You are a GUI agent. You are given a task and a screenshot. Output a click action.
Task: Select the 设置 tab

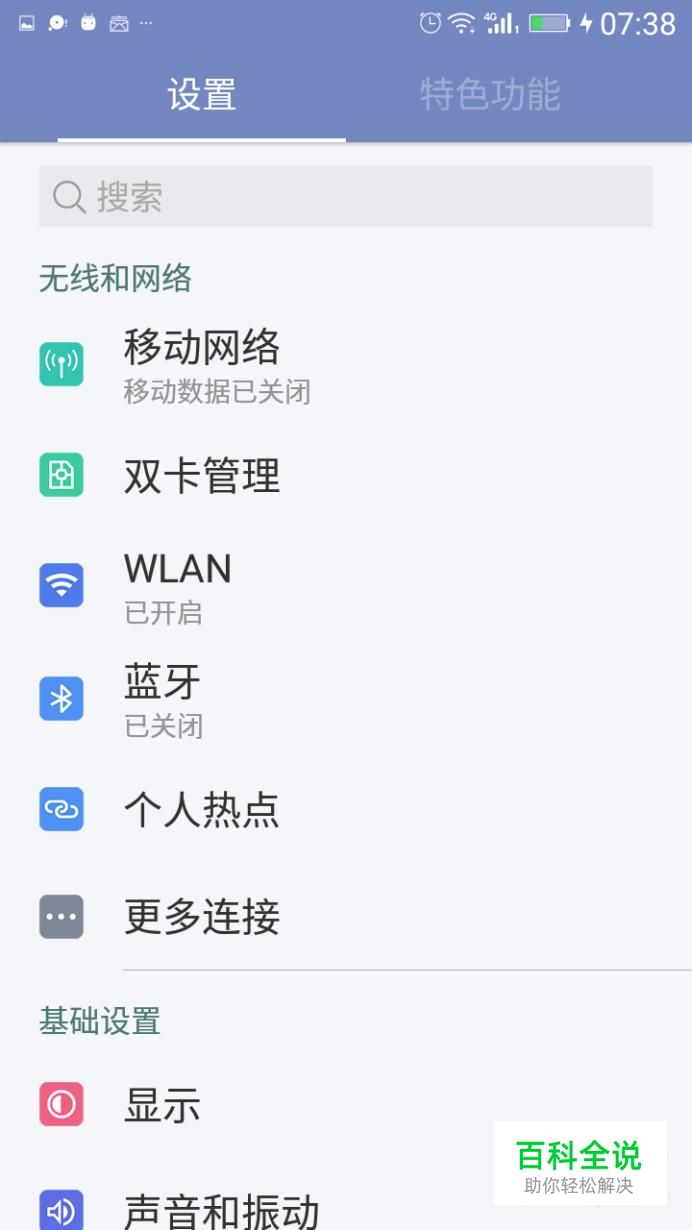202,95
